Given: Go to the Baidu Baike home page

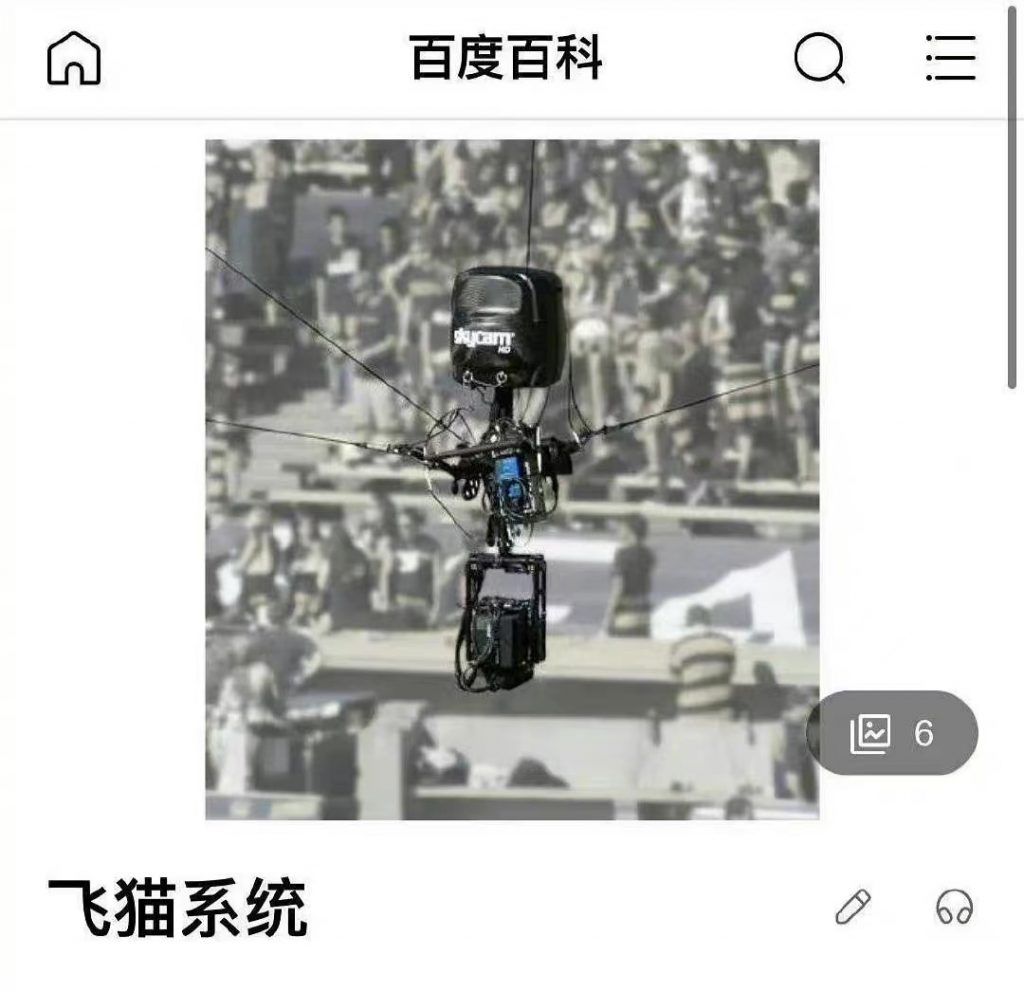Looking at the screenshot, I should coord(74,60).
